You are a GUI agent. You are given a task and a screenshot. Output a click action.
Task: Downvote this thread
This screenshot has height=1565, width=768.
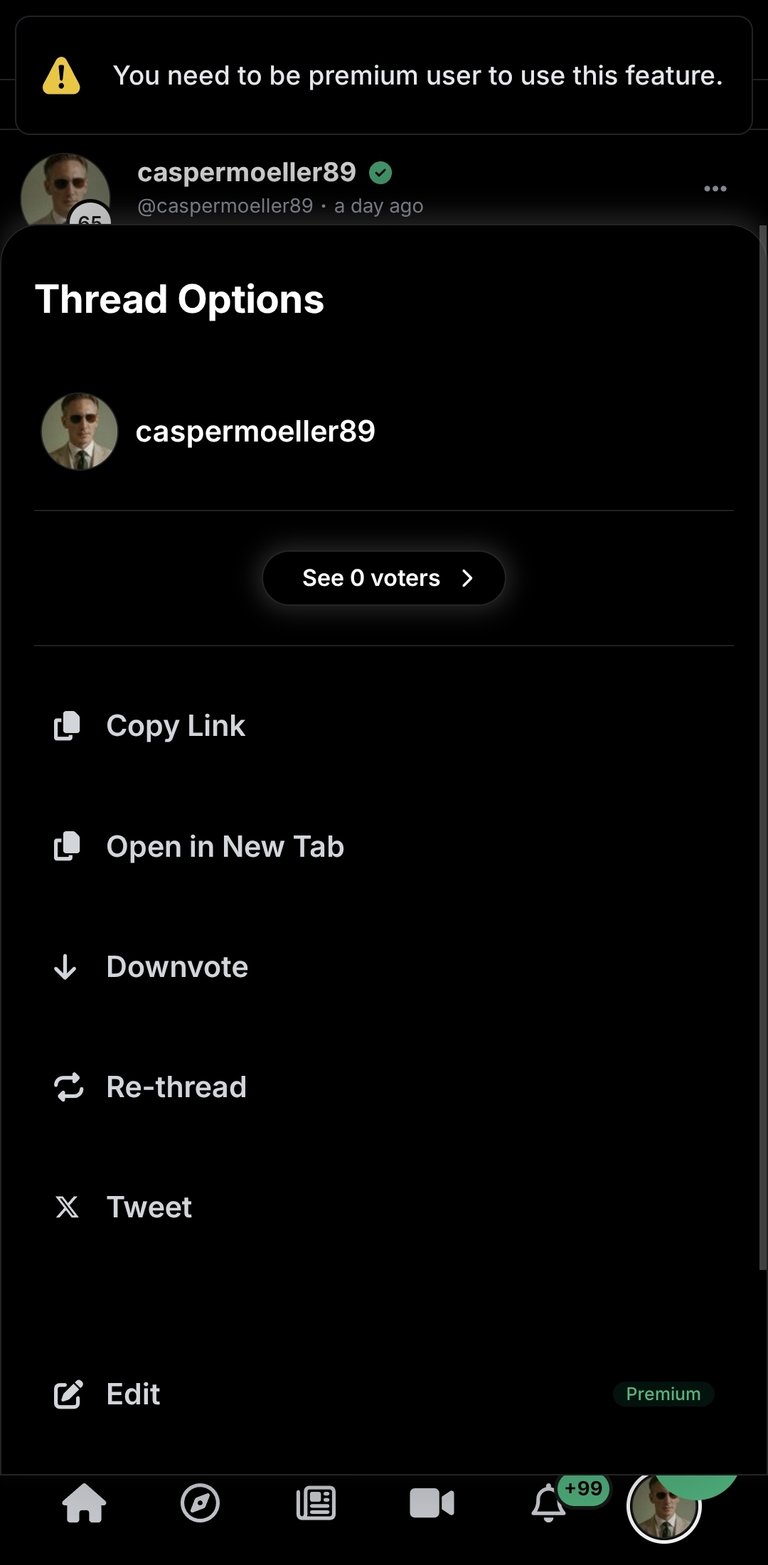384,967
